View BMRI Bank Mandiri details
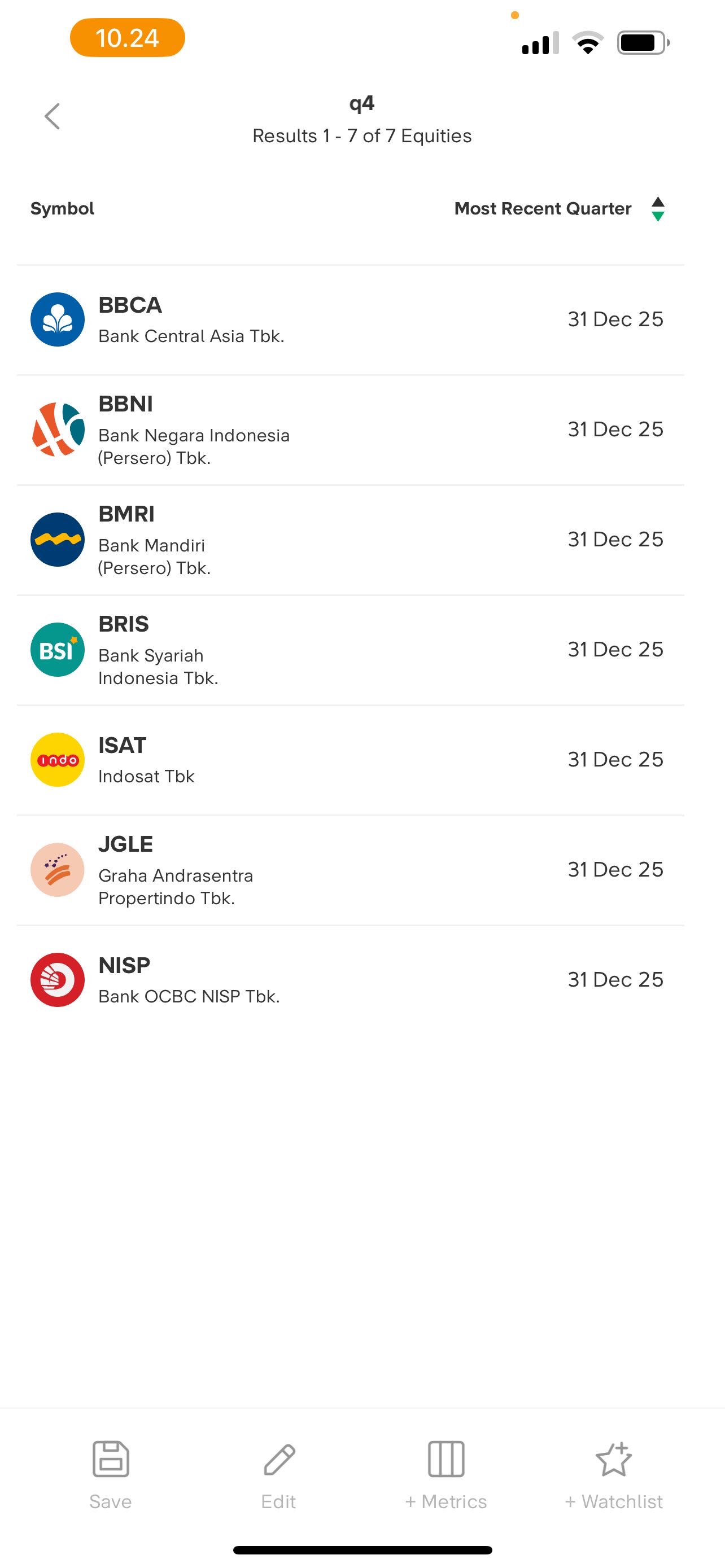This screenshot has width=725, height=1568. [350, 540]
